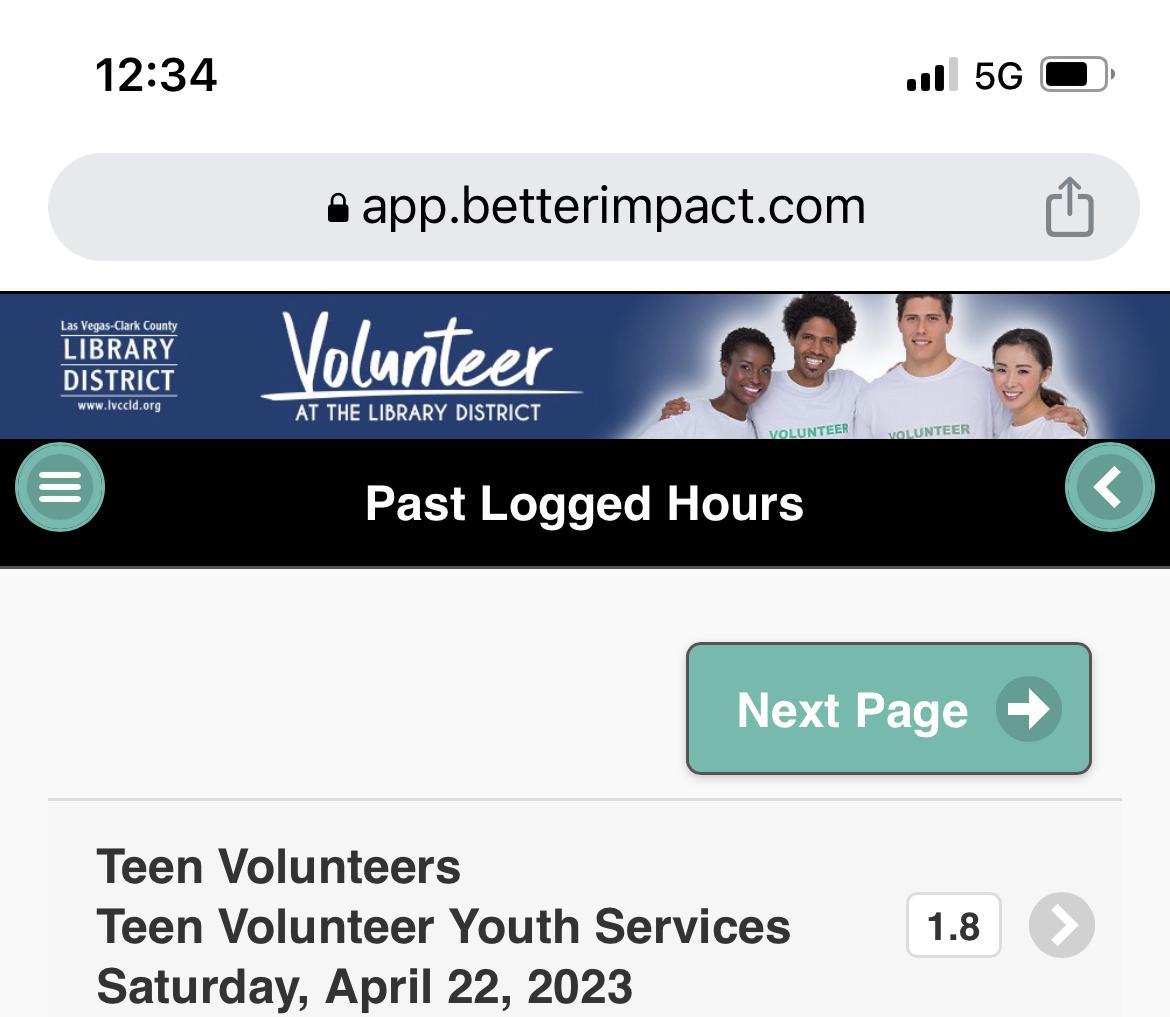Tap the app.betterimpact.com address bar
1170x1017 pixels.
596,207
